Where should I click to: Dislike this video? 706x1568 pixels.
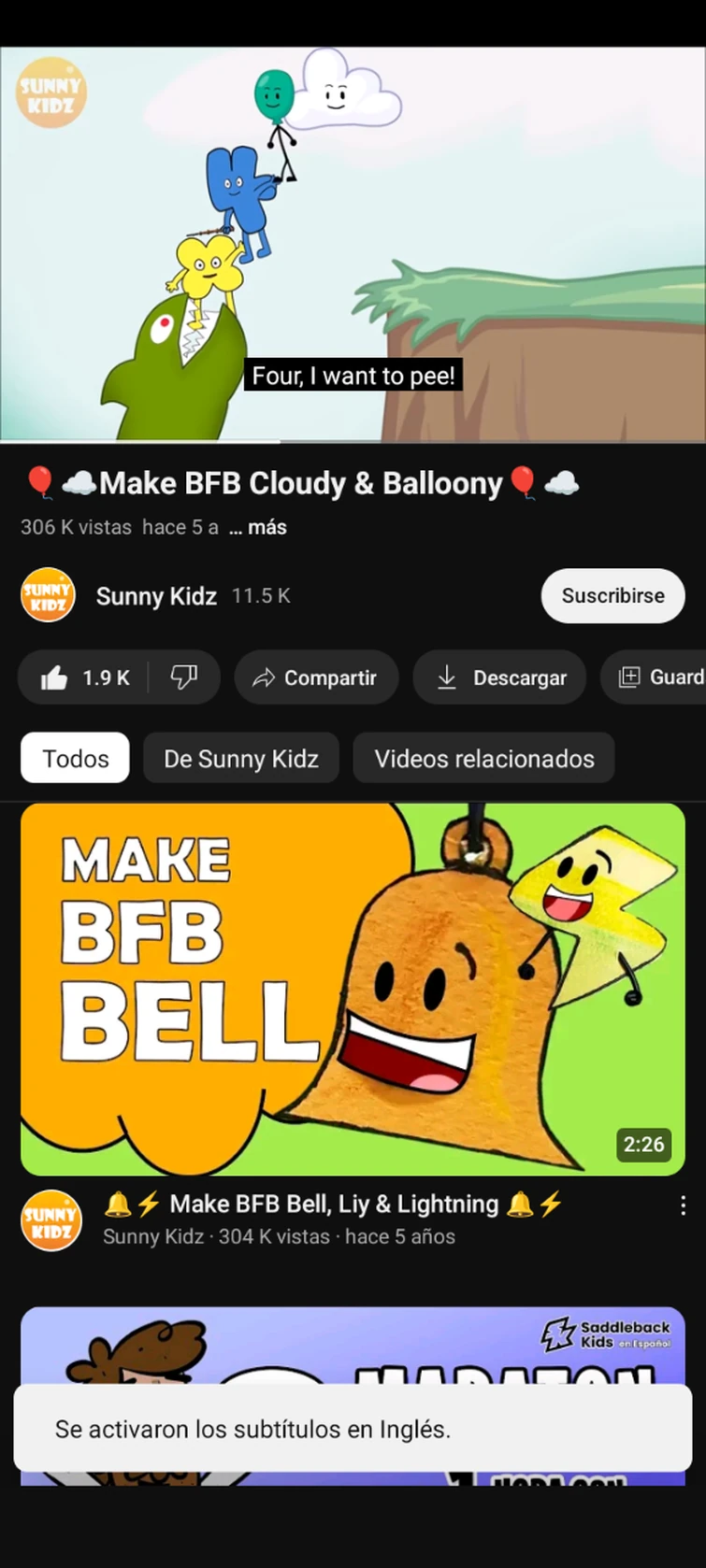pos(184,677)
